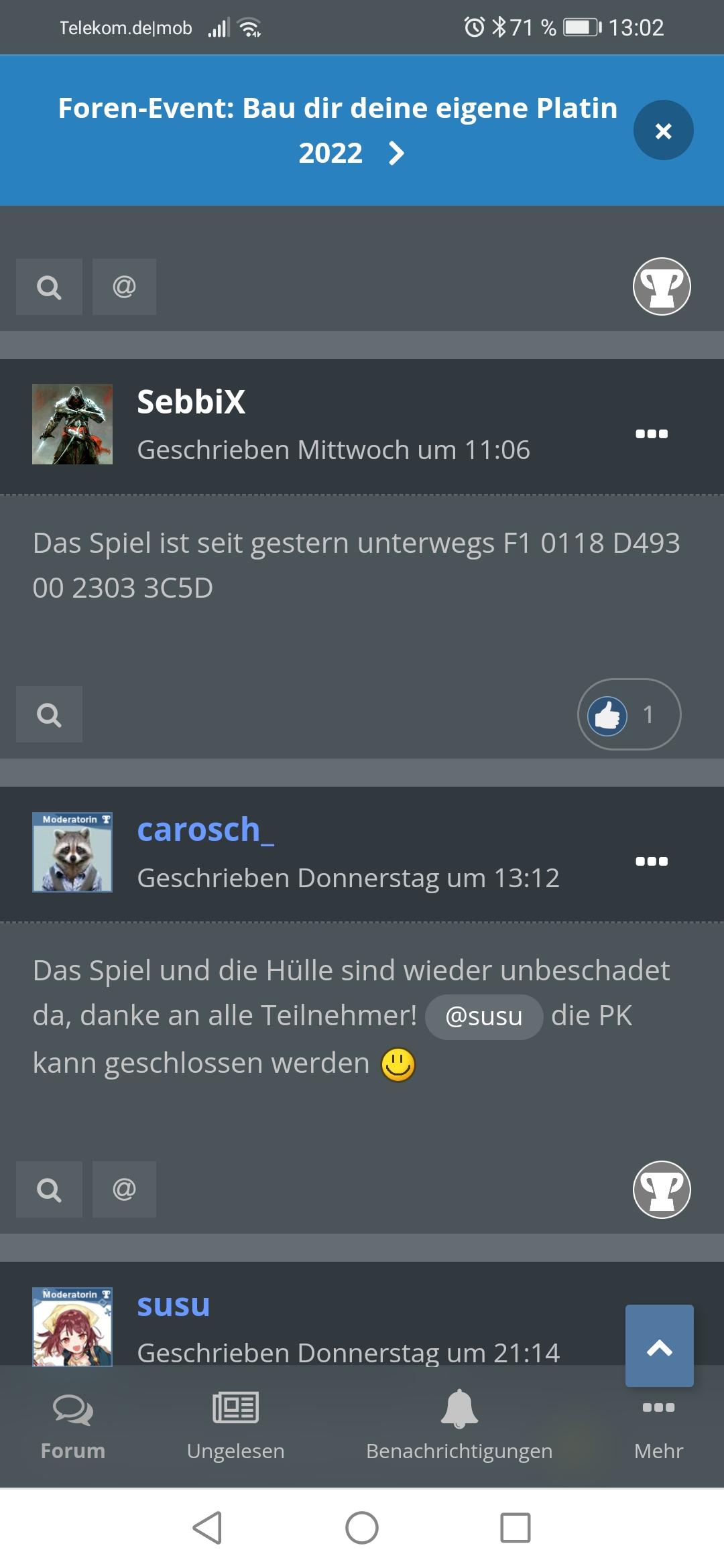The height and width of the screenshot is (1568, 724).
Task: Tap SebbiX's avatar picture
Action: click(72, 424)
